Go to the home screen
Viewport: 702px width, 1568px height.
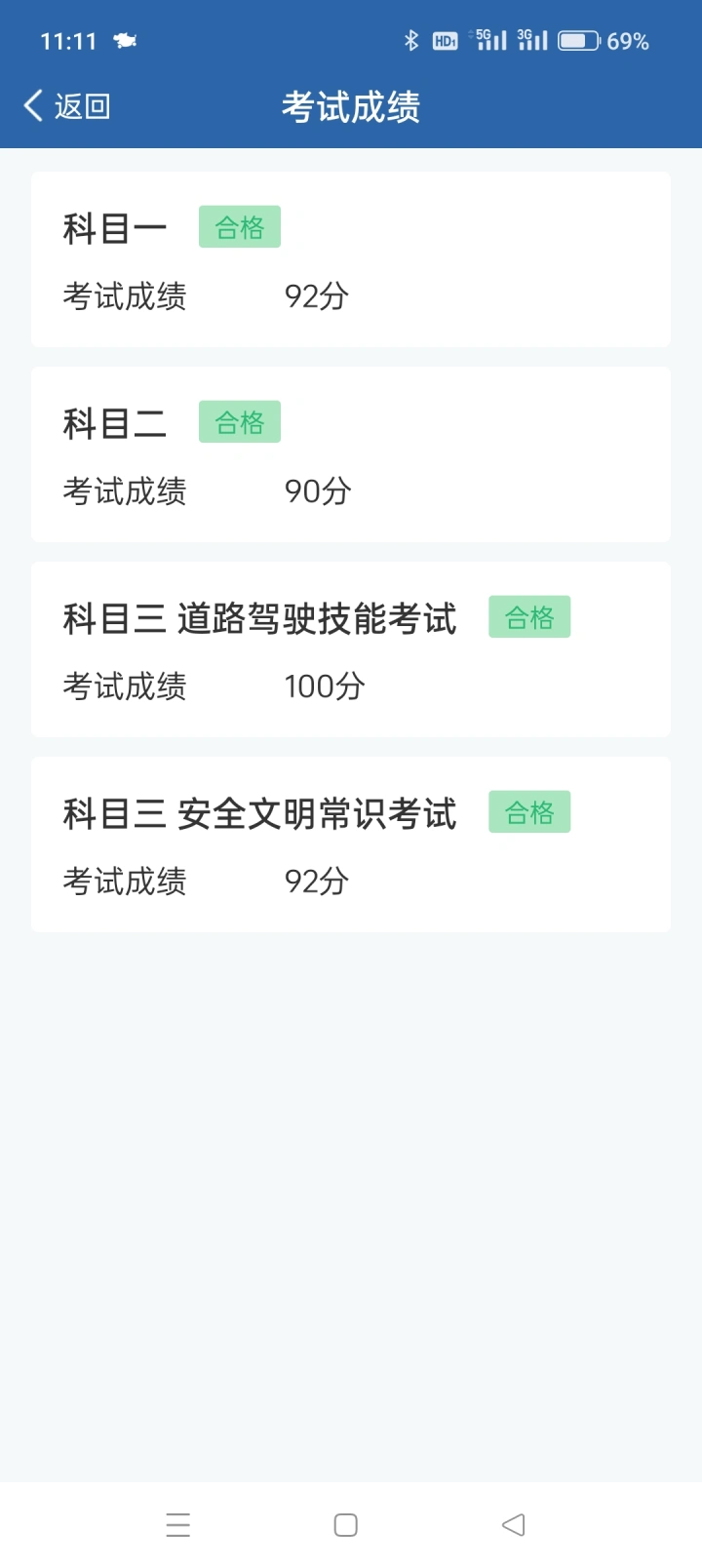tap(346, 1525)
